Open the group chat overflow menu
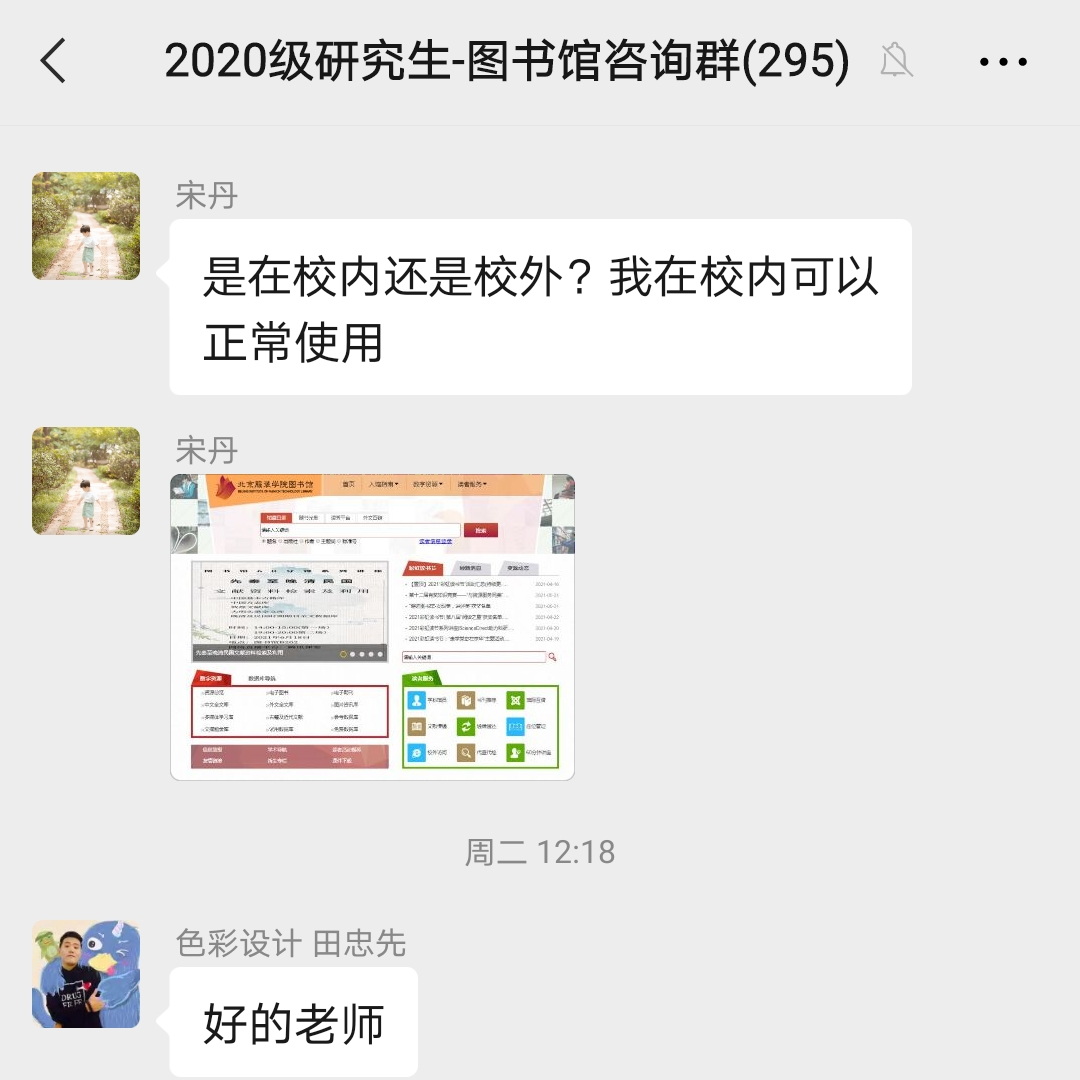 coord(1003,62)
